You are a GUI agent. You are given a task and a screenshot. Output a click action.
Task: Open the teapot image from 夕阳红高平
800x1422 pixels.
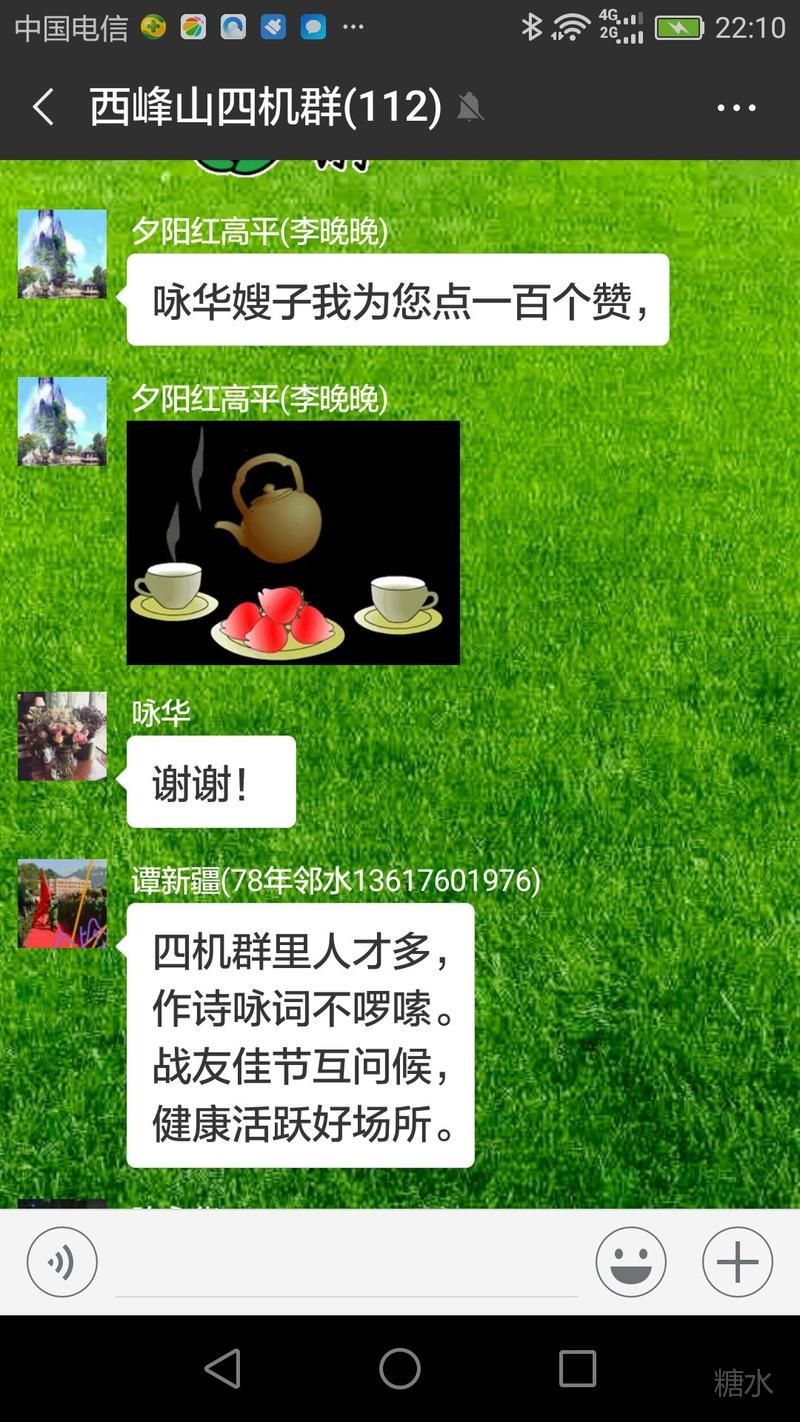[293, 542]
